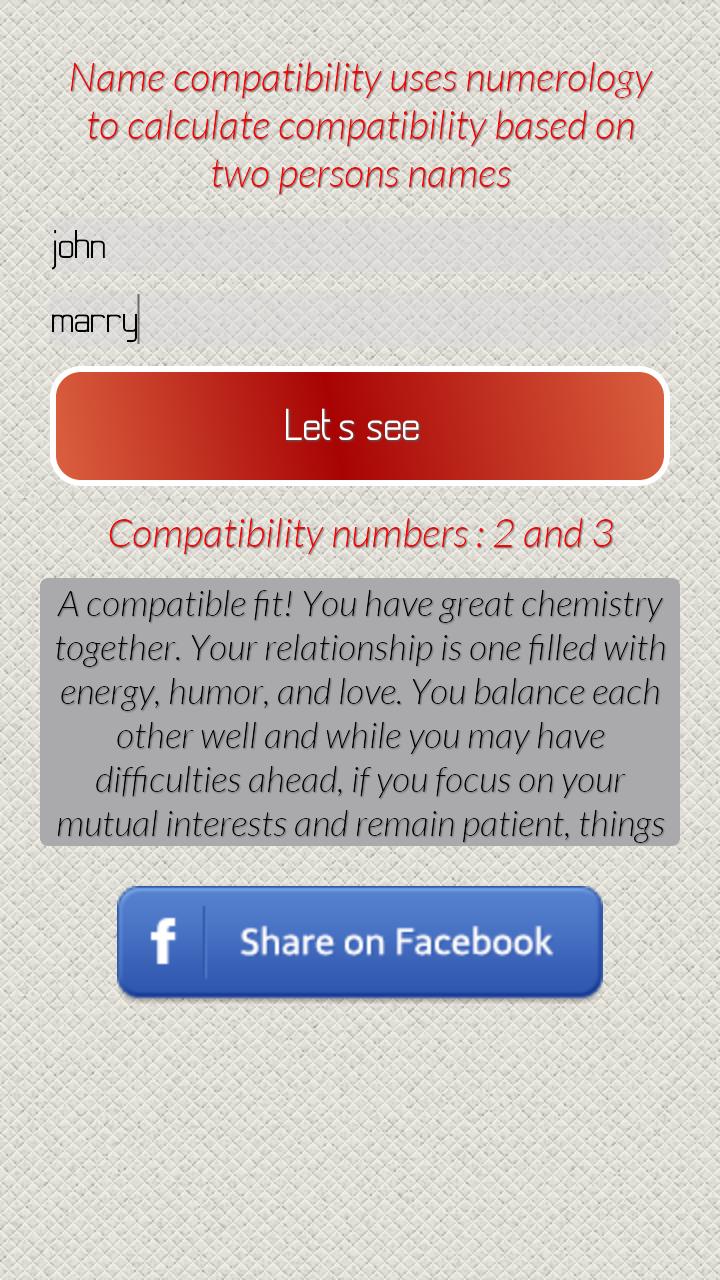Click the red app description header text

pos(362,125)
